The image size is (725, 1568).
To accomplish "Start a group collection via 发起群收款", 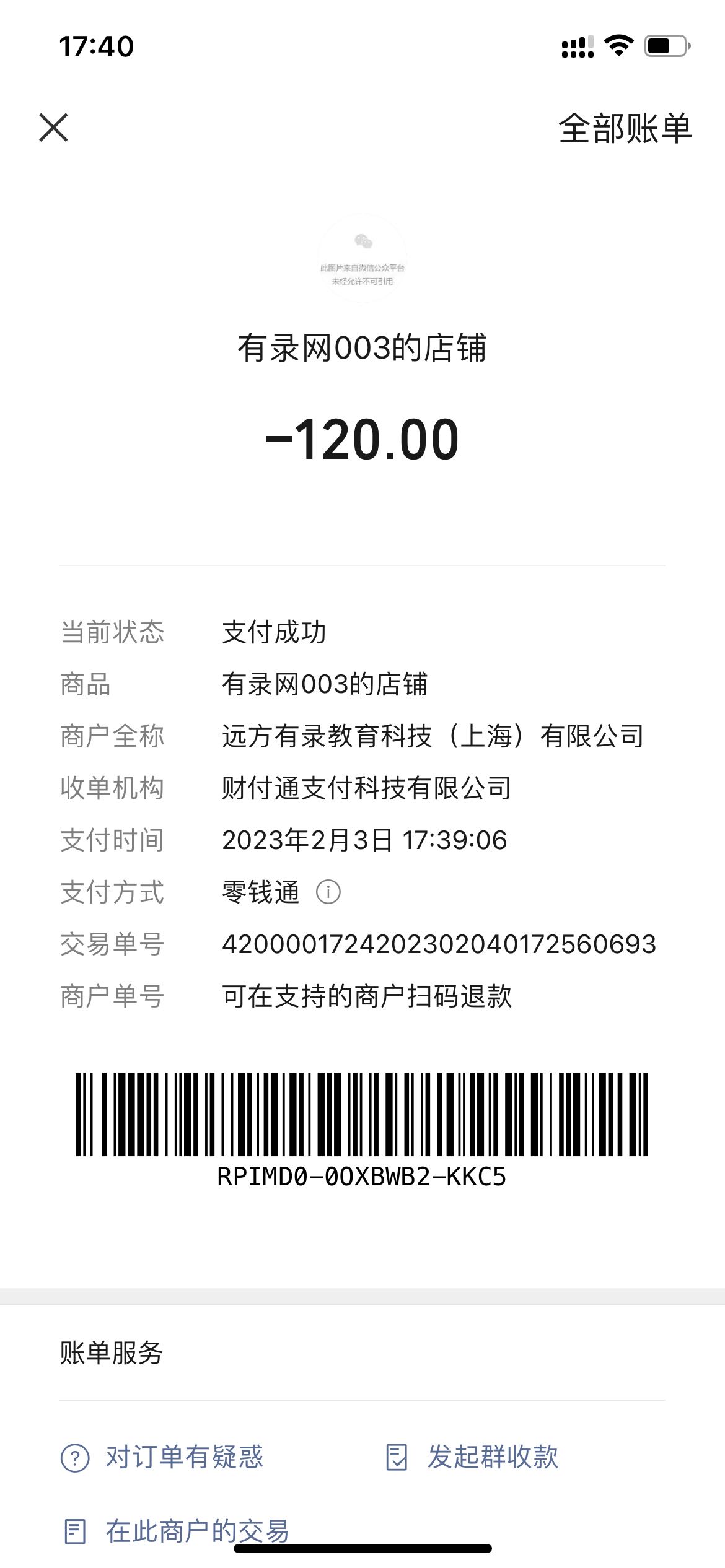I will point(472,1457).
